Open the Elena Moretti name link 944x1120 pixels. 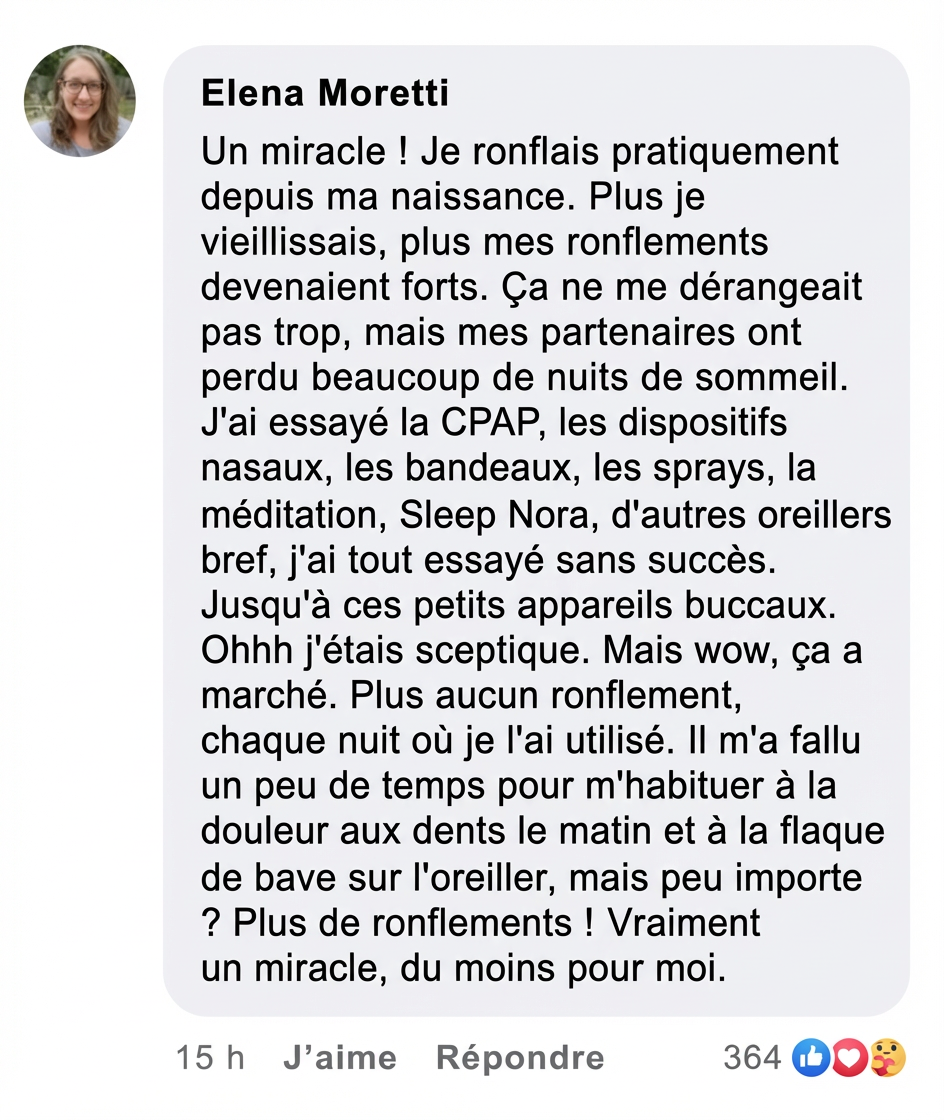coord(325,94)
